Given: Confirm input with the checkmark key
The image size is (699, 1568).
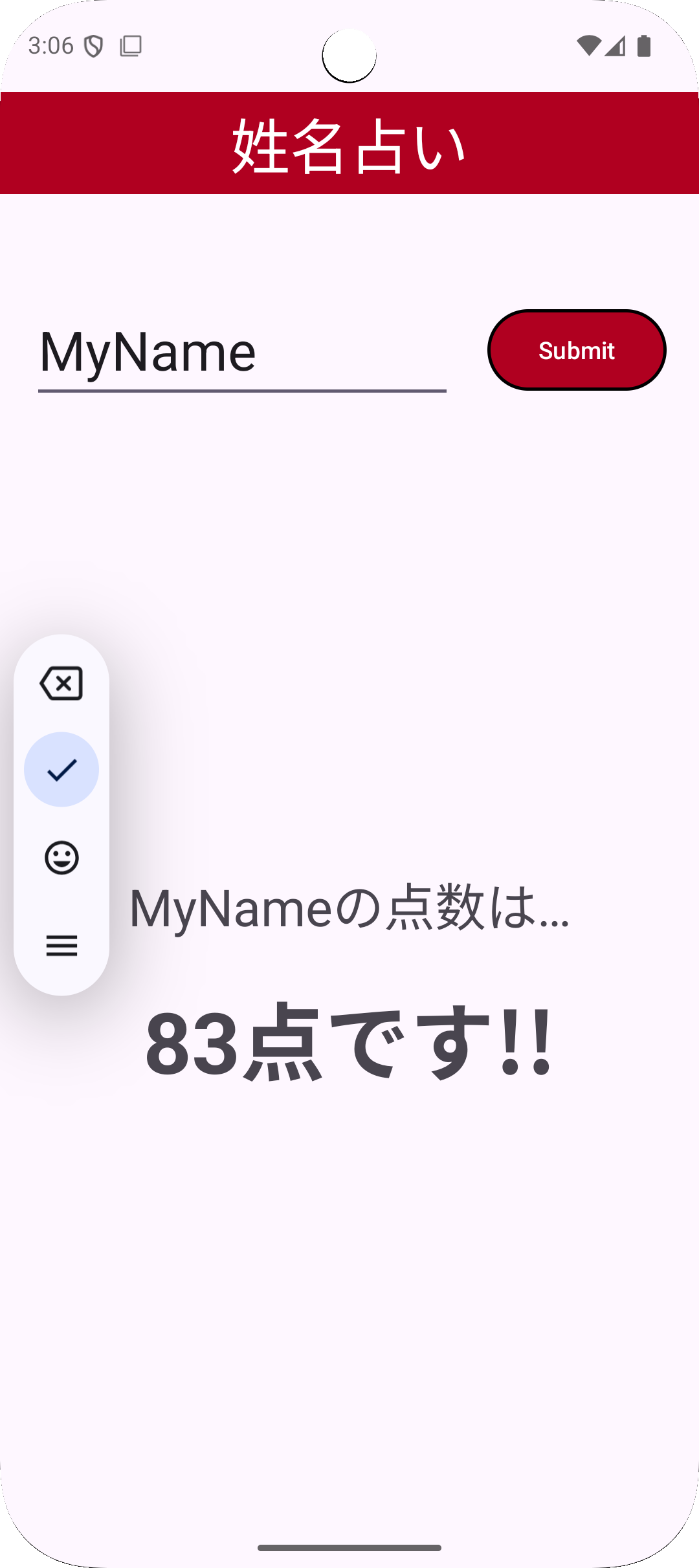Looking at the screenshot, I should click(x=61, y=769).
